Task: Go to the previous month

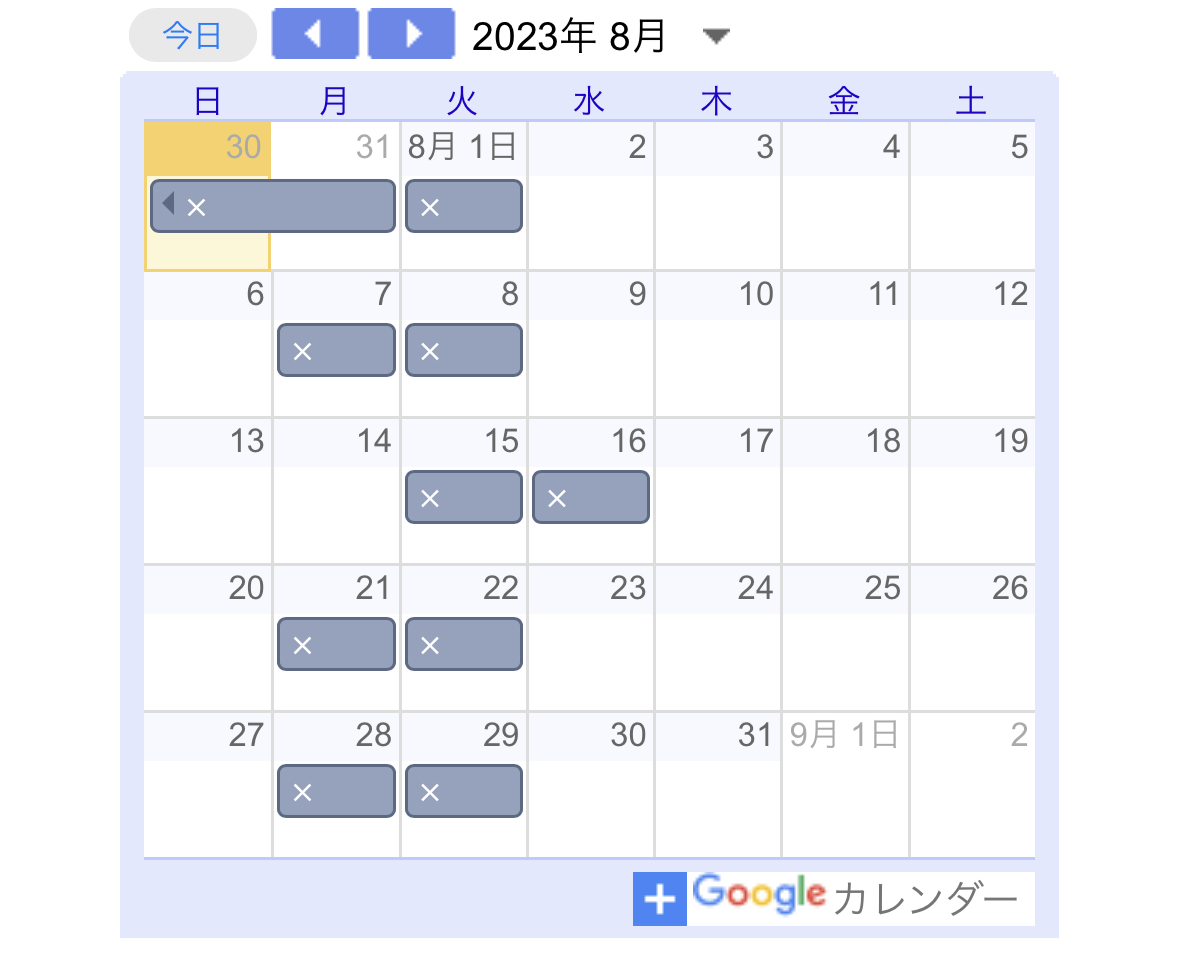Action: [x=314, y=34]
